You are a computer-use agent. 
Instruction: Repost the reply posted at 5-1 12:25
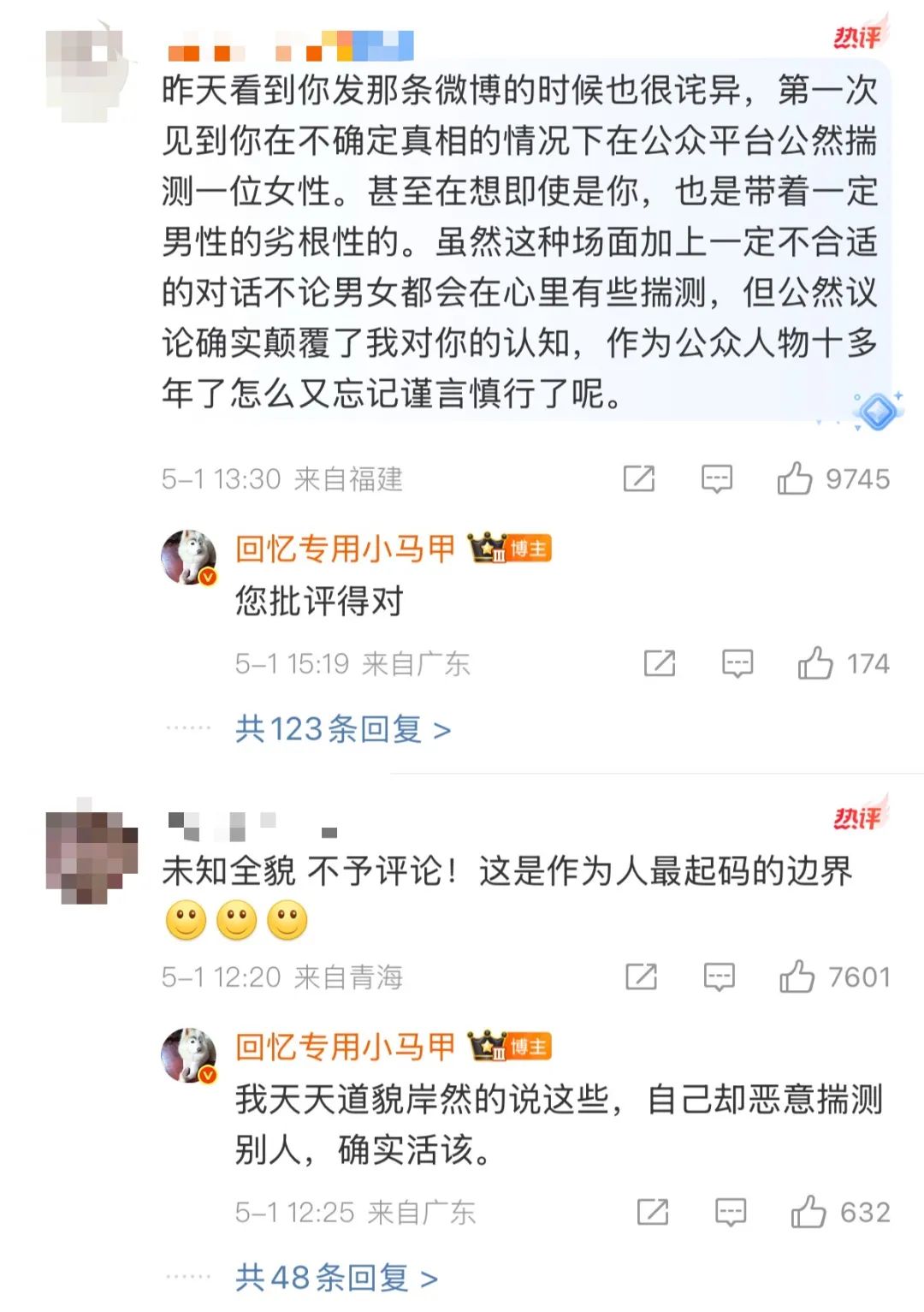point(653,1212)
